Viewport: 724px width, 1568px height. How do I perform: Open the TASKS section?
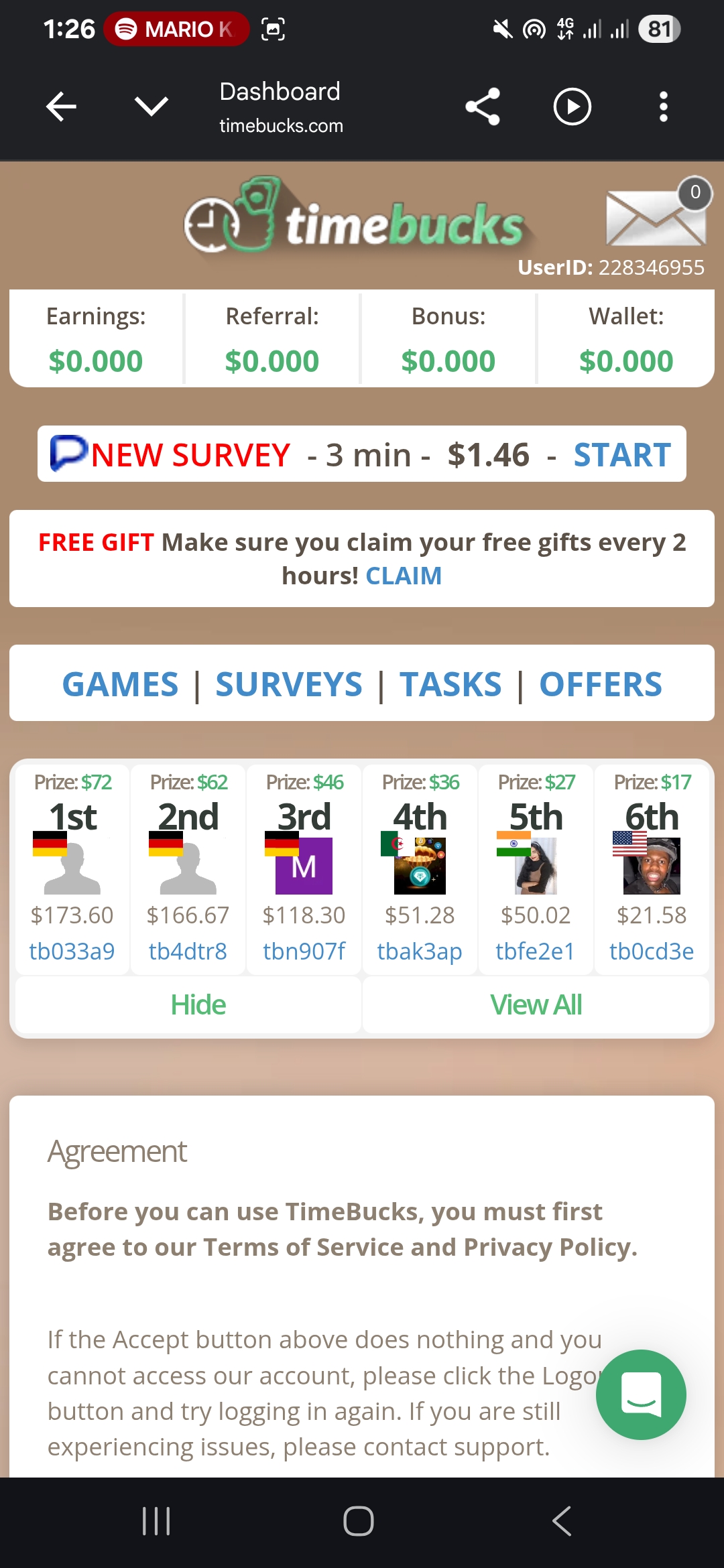pyautogui.click(x=450, y=684)
